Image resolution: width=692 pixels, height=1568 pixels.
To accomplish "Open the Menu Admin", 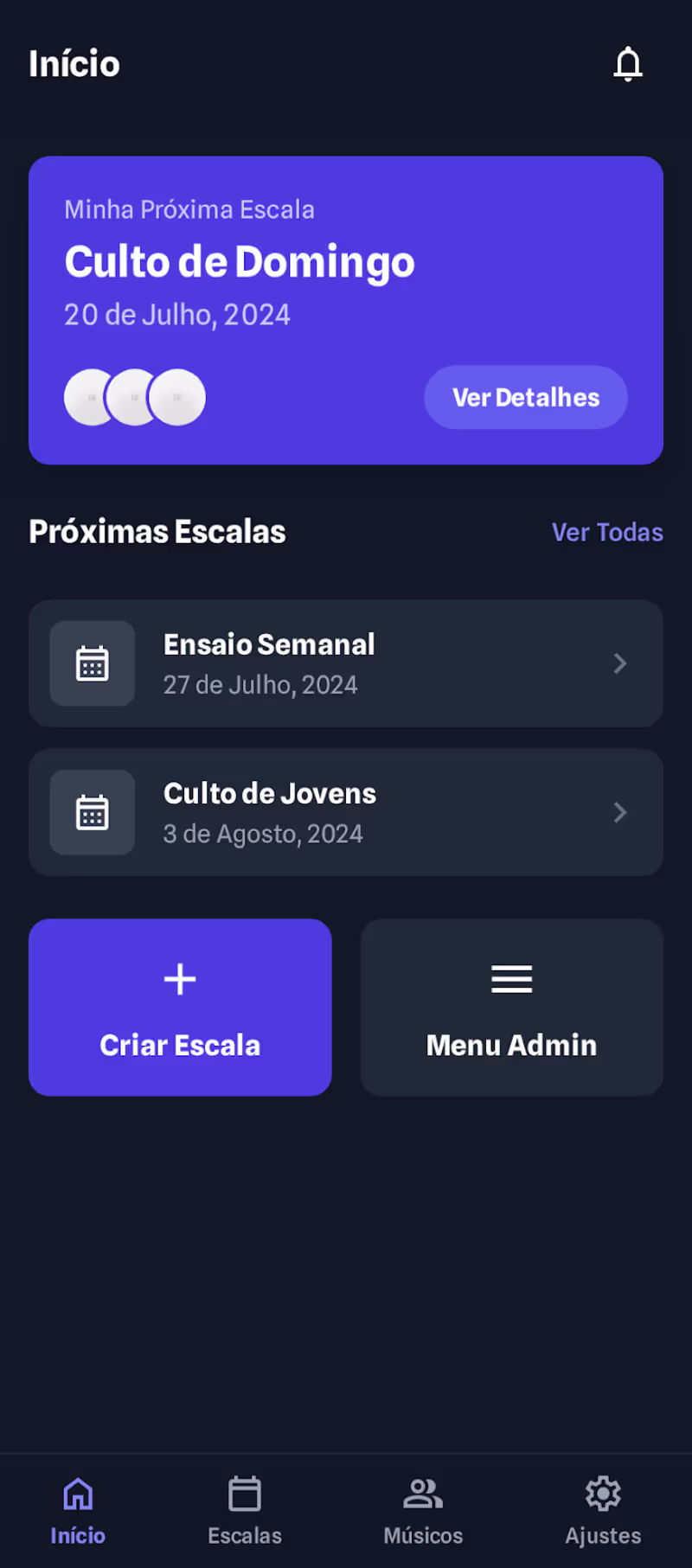I will coord(511,1008).
